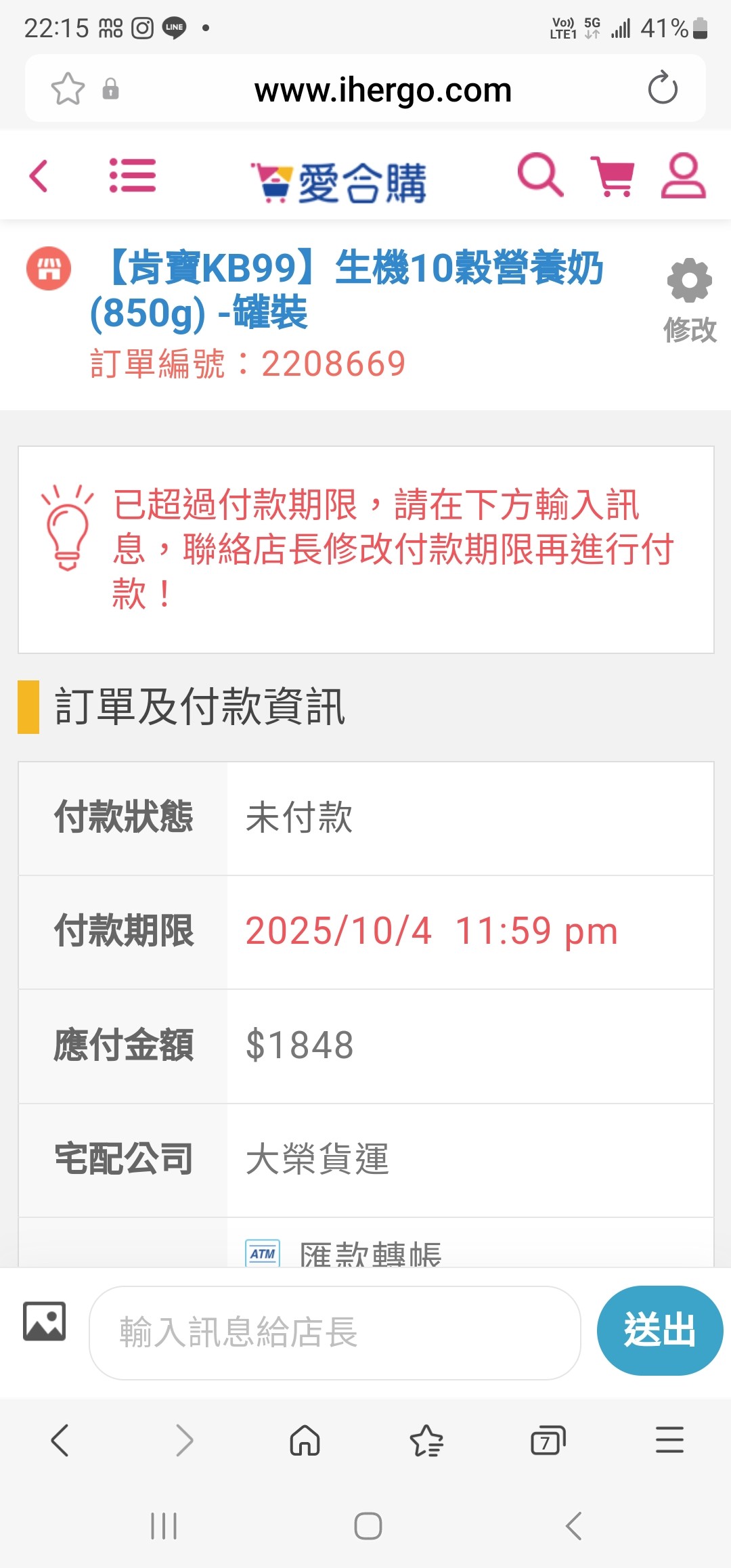Focus the 輸入訊息給店長 message field
This screenshot has height=1568, width=731.
click(x=335, y=1332)
